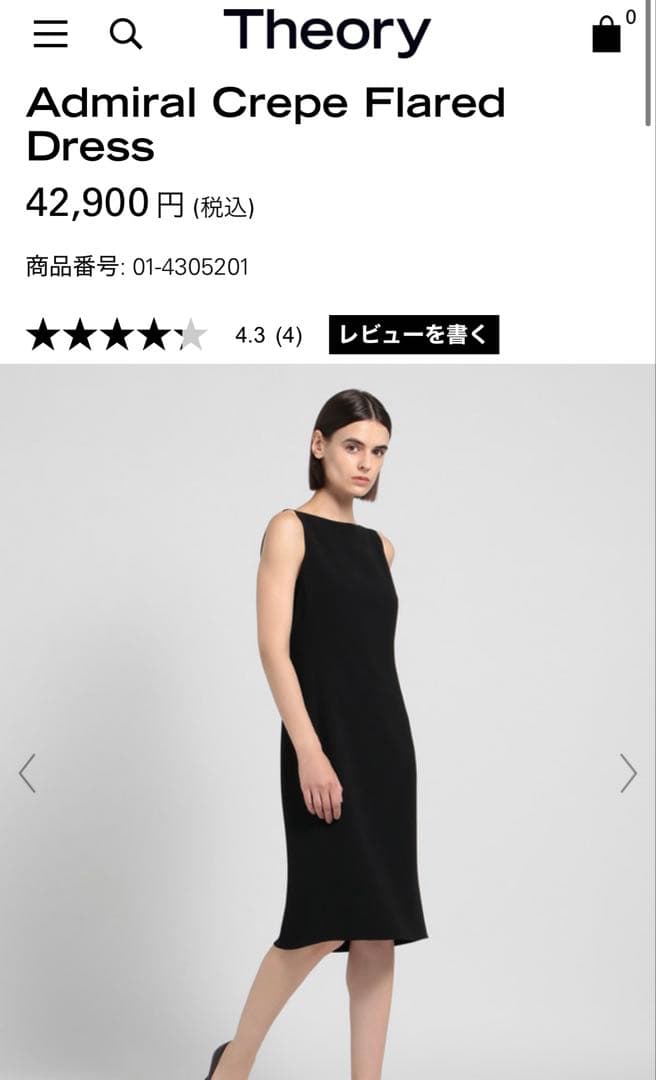
Task: Show the previous product image
Action: point(27,773)
